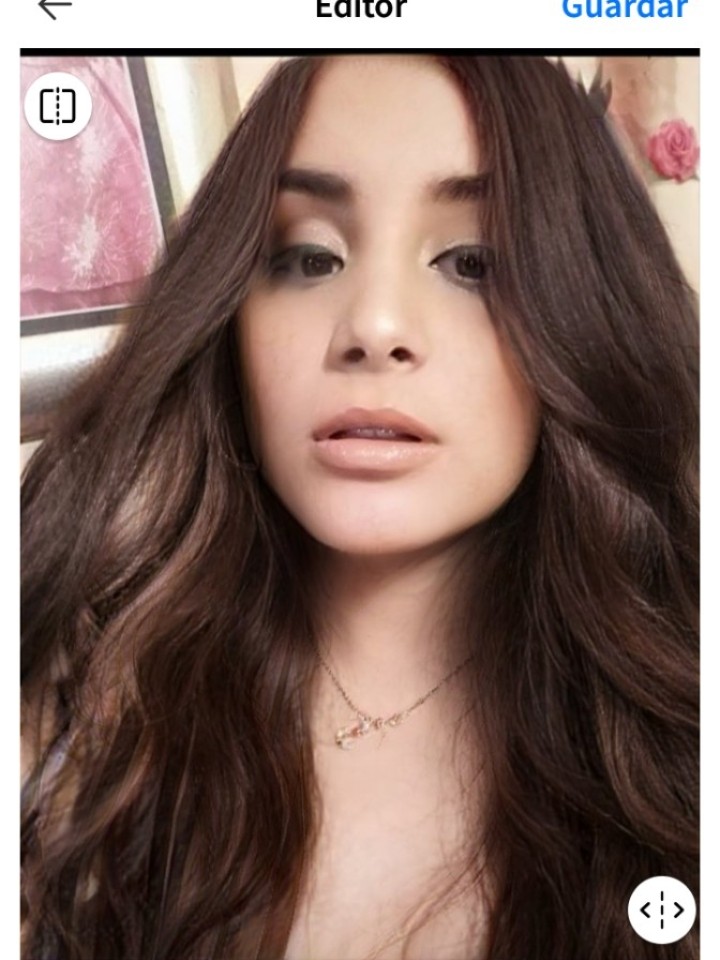720x960 pixels.
Task: Toggle the before/after compare icon
Action: click(x=58, y=105)
